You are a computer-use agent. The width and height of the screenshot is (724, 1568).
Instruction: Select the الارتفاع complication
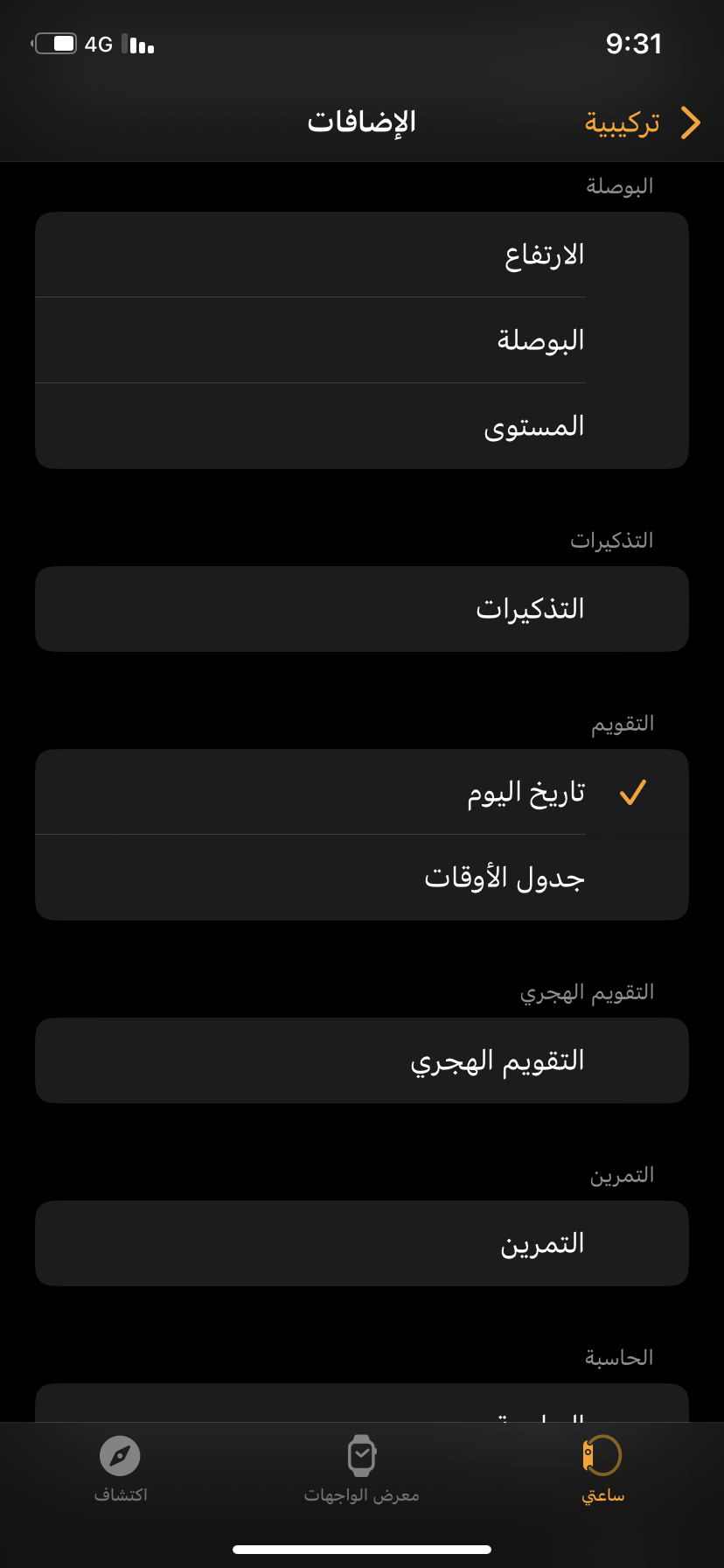pyautogui.click(x=362, y=255)
